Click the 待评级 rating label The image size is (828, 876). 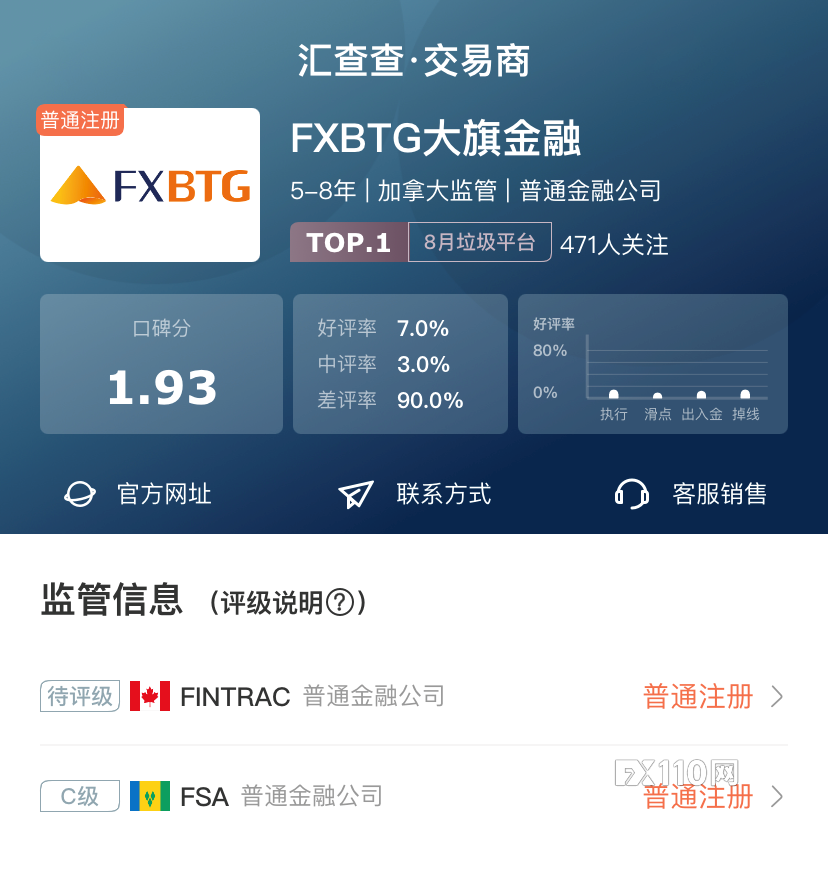[79, 696]
